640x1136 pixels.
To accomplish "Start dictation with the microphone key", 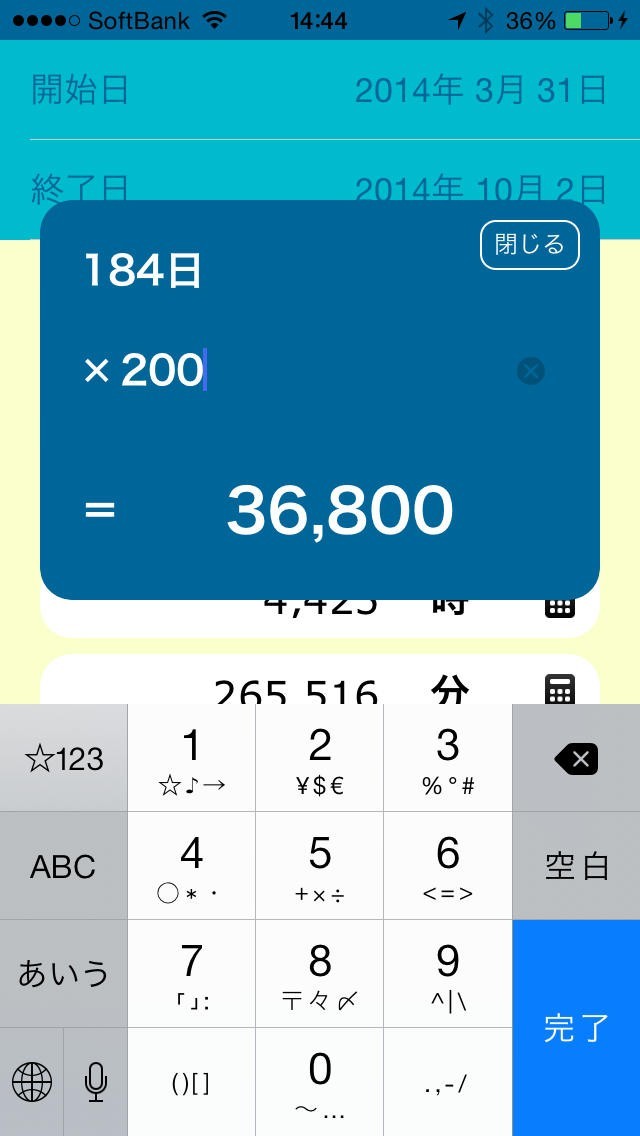I will pyautogui.click(x=96, y=1082).
